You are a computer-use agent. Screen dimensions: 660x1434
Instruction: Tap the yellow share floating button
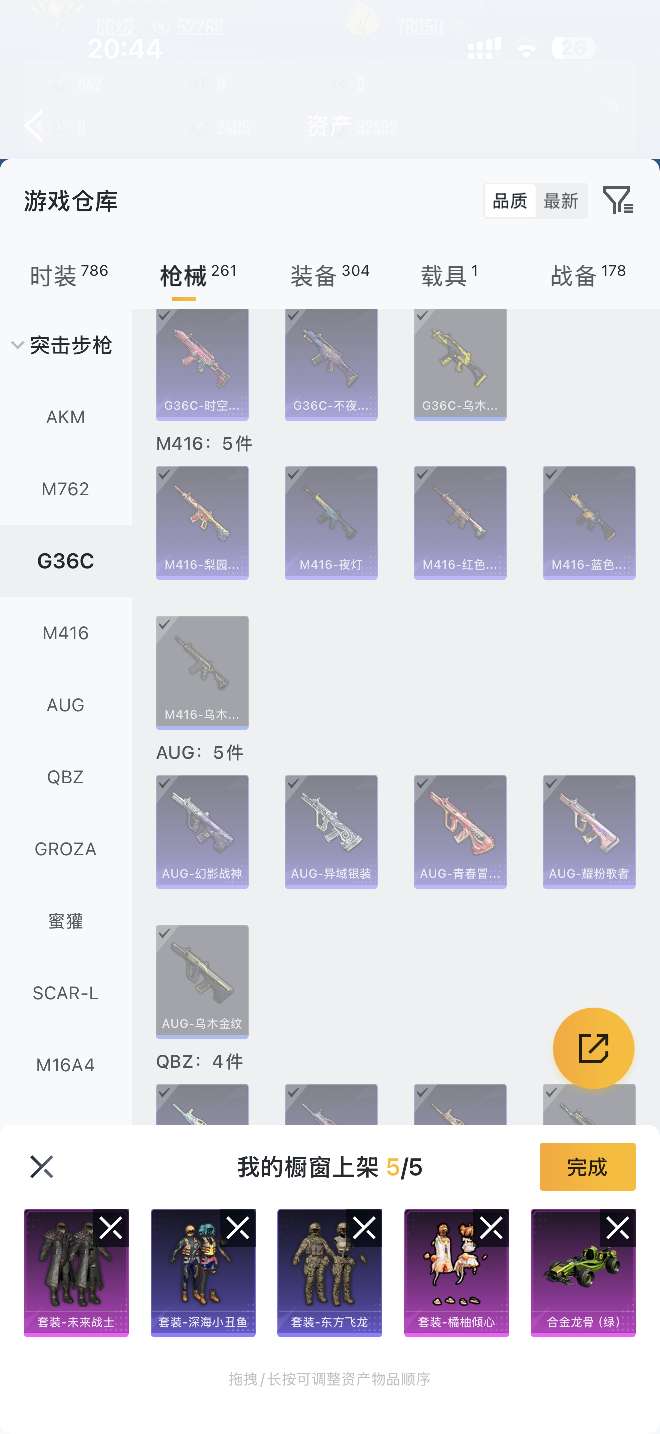593,1048
